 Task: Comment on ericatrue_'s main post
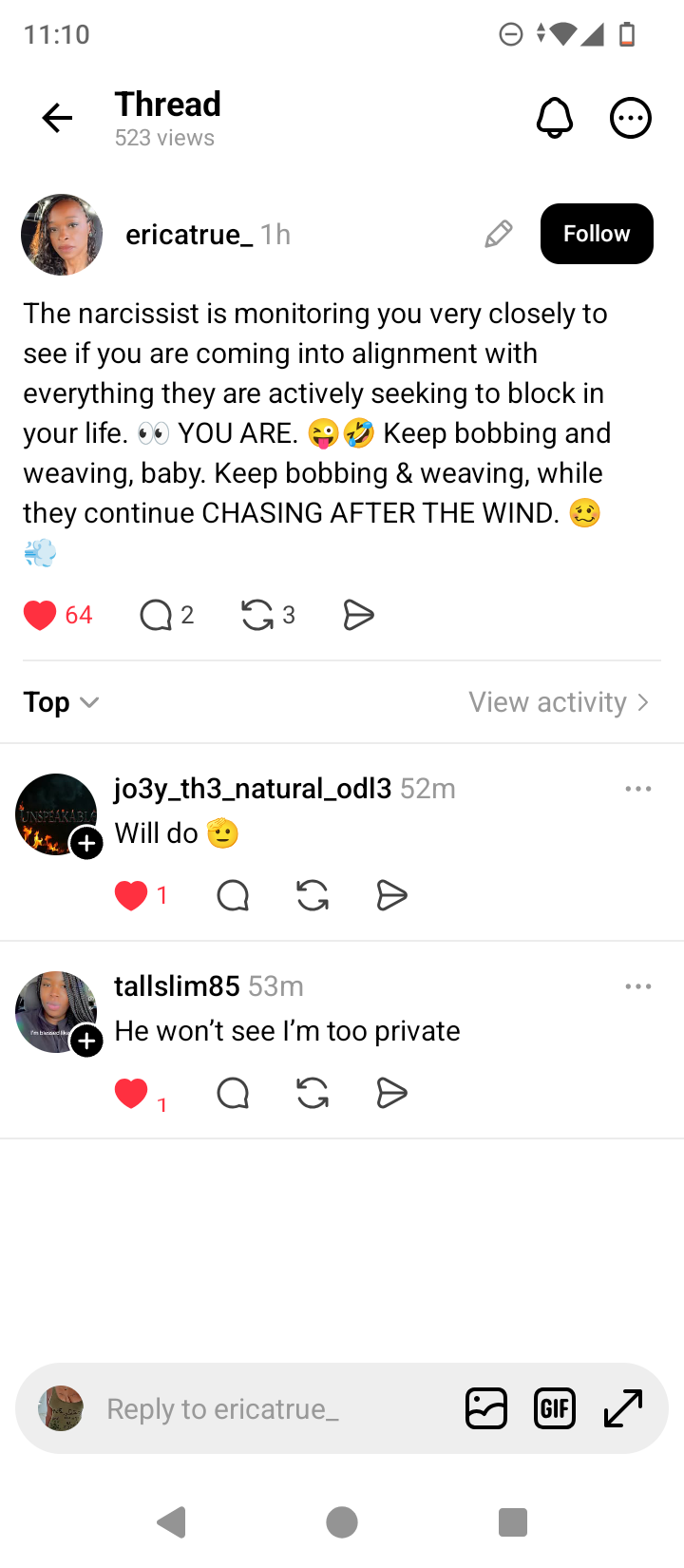[x=156, y=616]
